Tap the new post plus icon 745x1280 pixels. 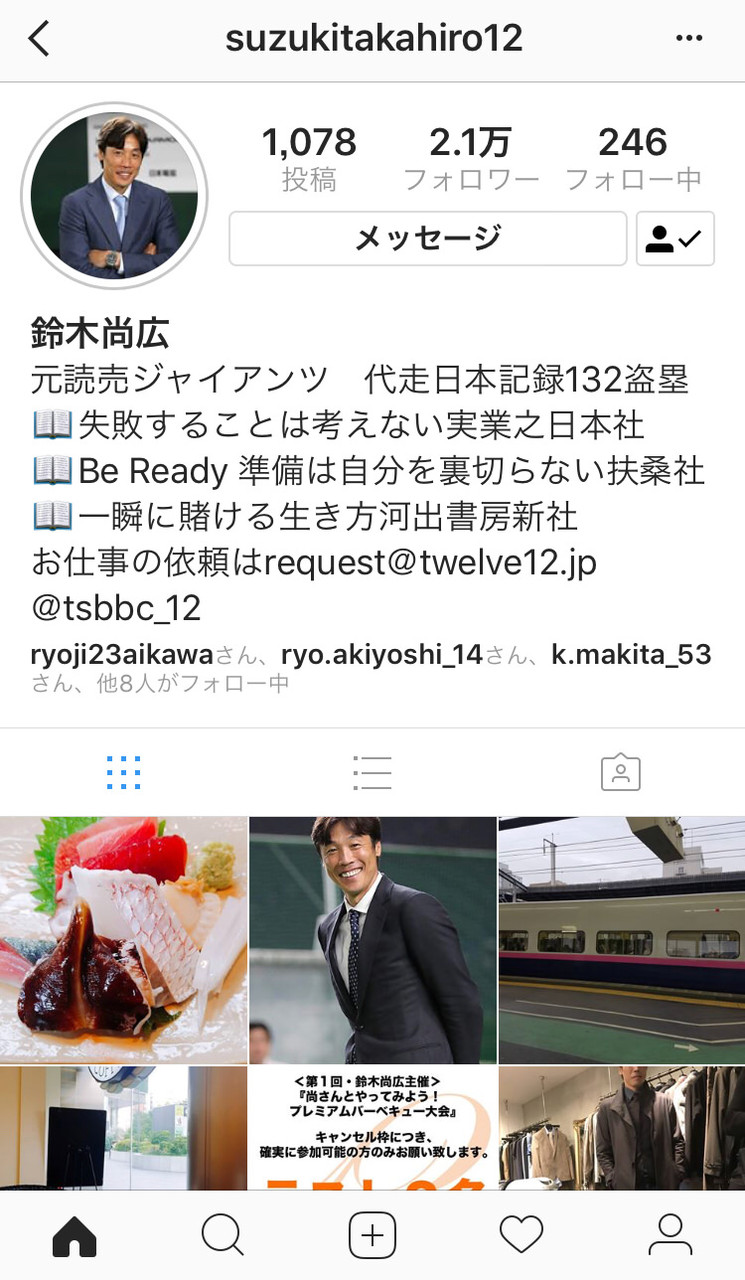click(372, 1235)
